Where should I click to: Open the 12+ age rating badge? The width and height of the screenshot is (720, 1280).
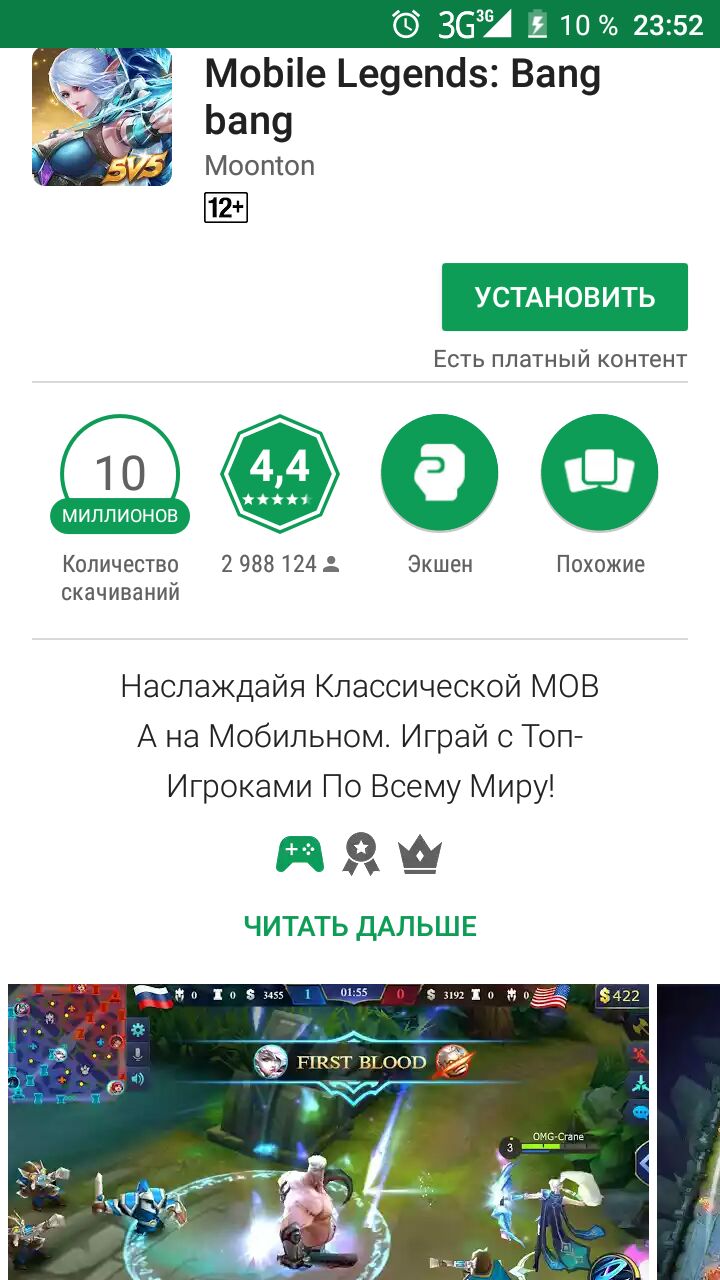click(226, 208)
